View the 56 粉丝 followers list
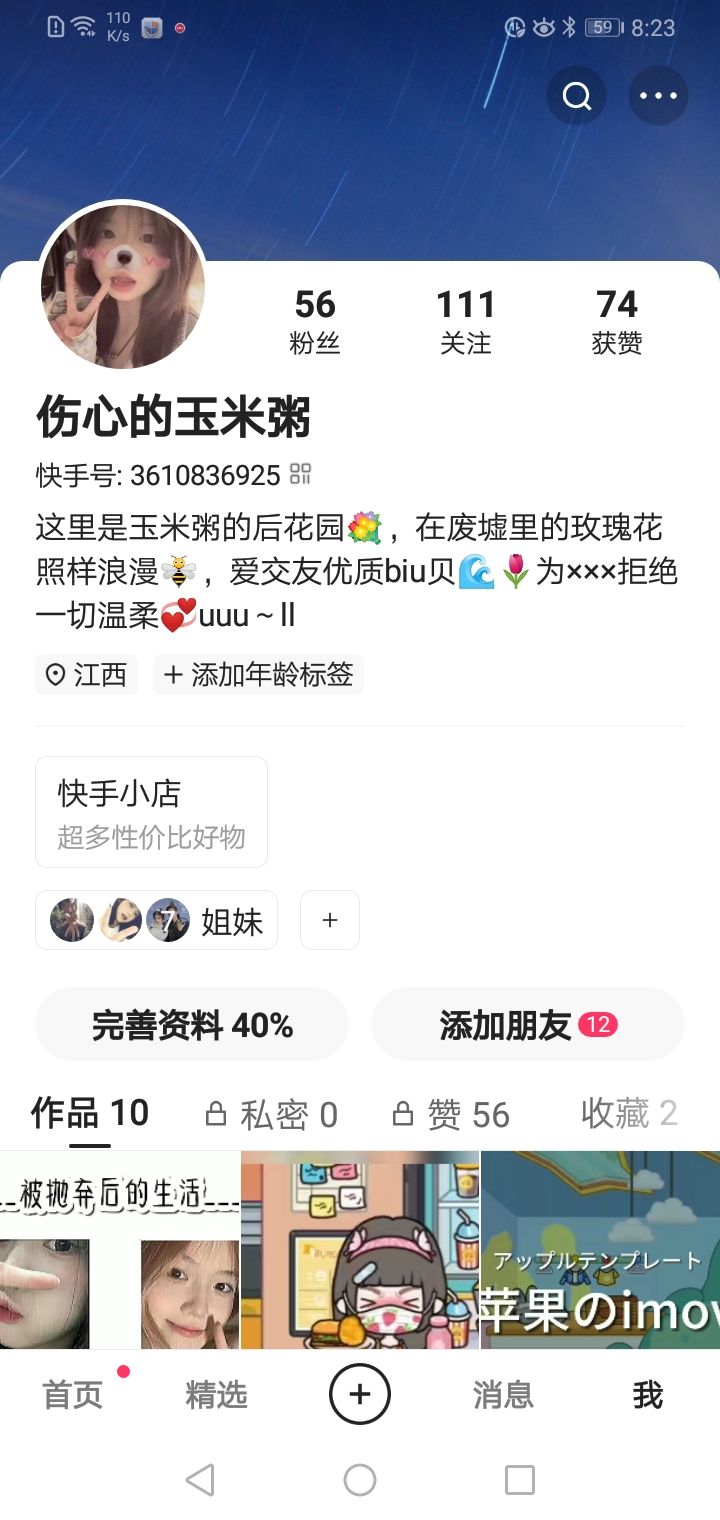Viewport: 720px width, 1520px height. 315,321
